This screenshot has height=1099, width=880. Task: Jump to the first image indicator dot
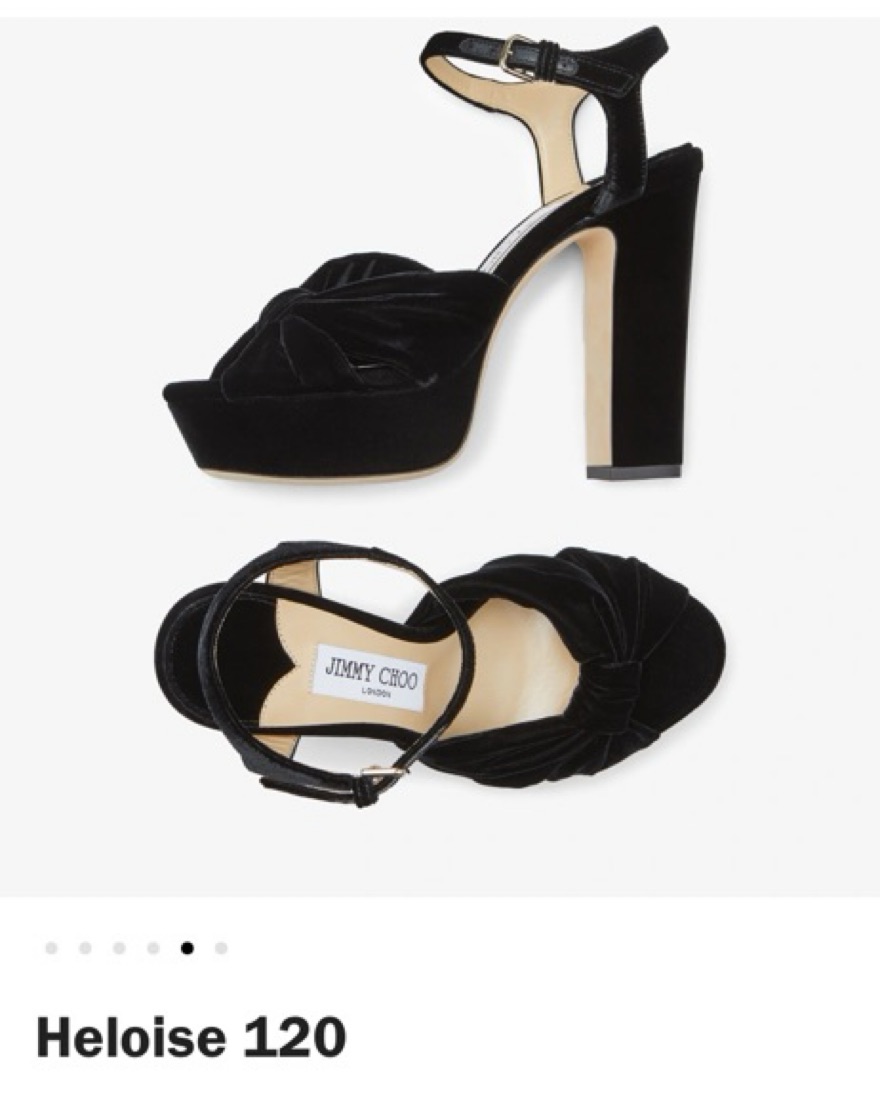click(51, 948)
